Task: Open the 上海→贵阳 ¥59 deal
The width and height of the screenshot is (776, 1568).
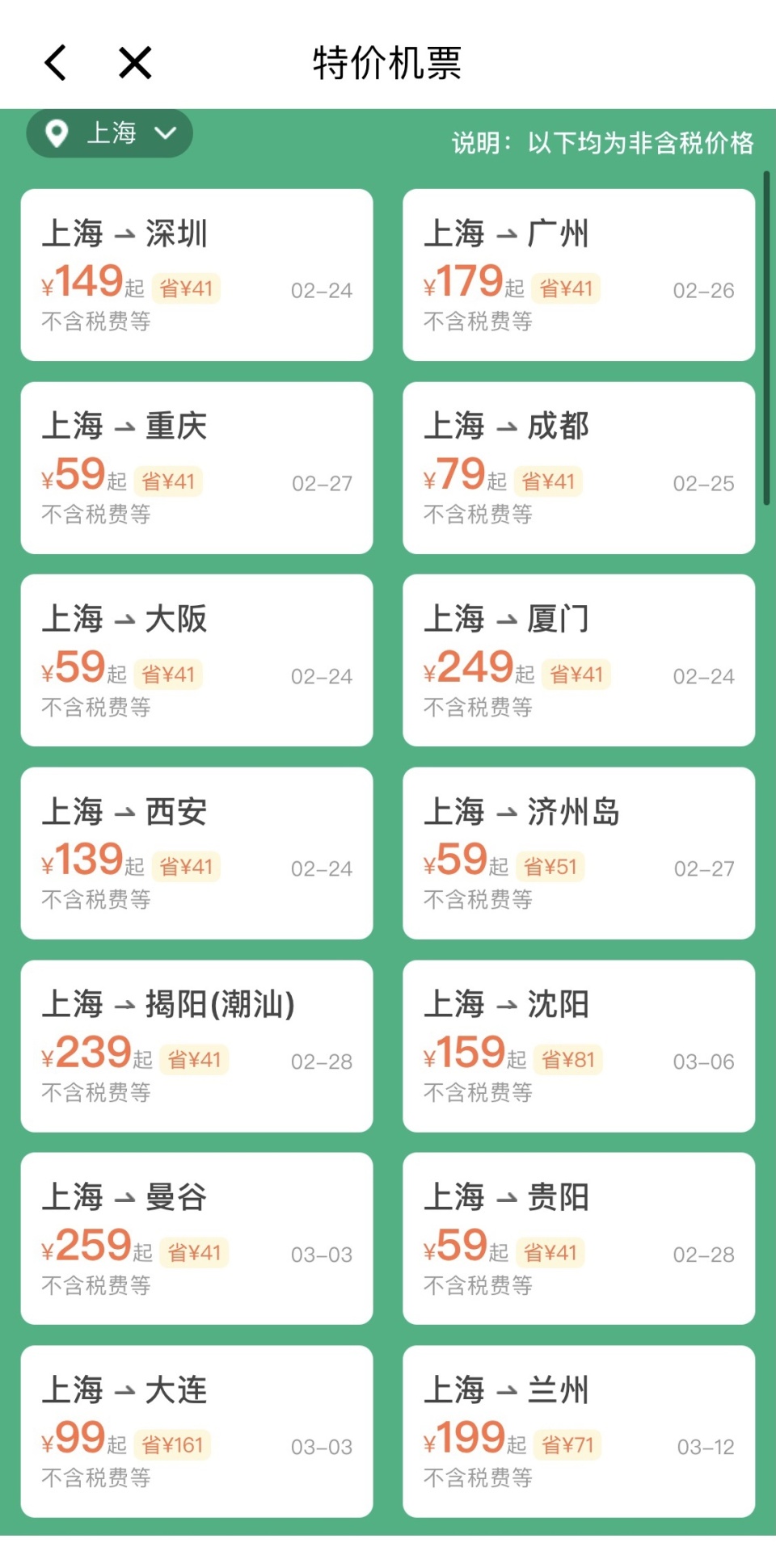Action: coord(579,1236)
